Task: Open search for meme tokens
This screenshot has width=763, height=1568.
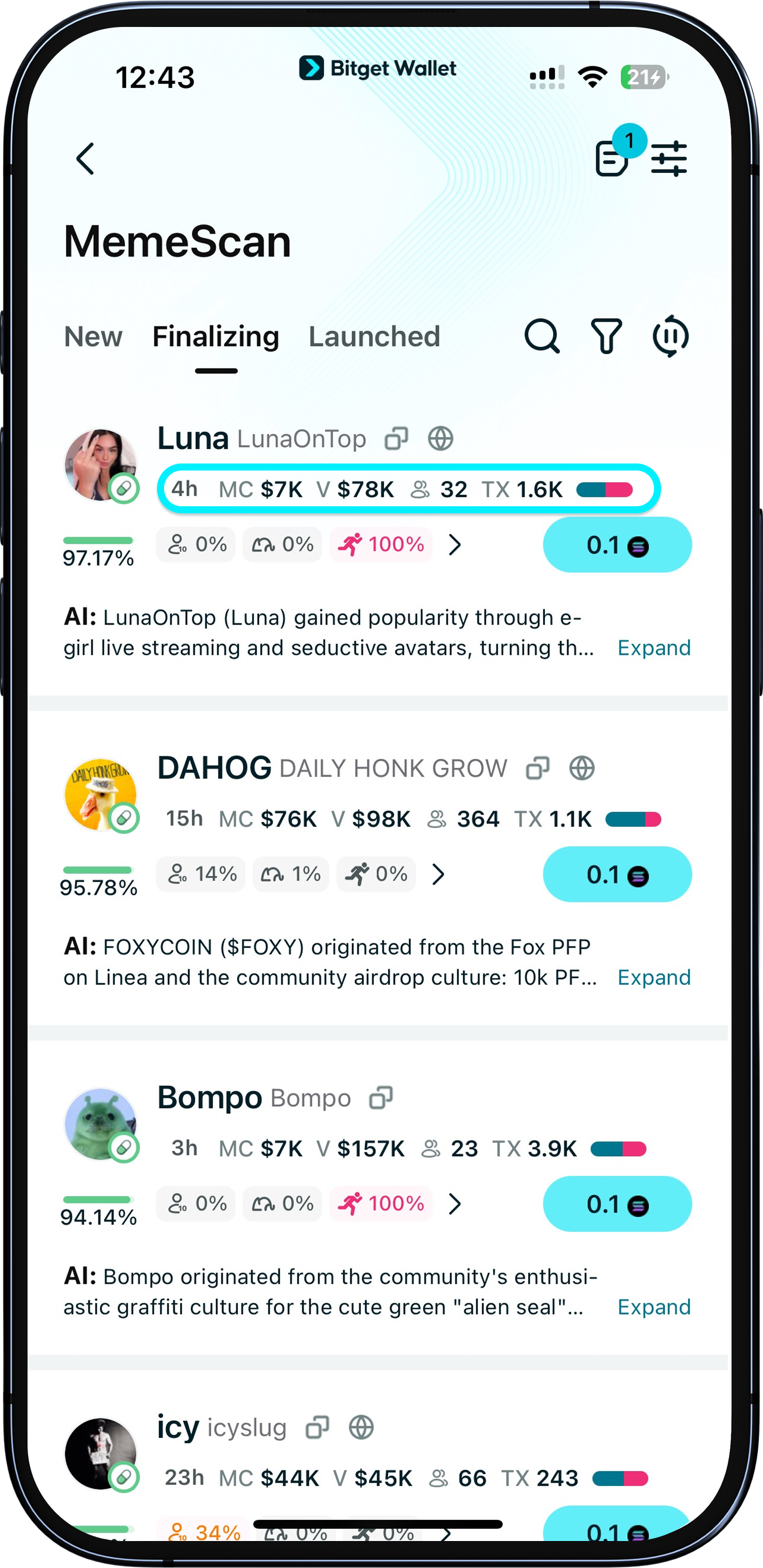Action: (541, 336)
